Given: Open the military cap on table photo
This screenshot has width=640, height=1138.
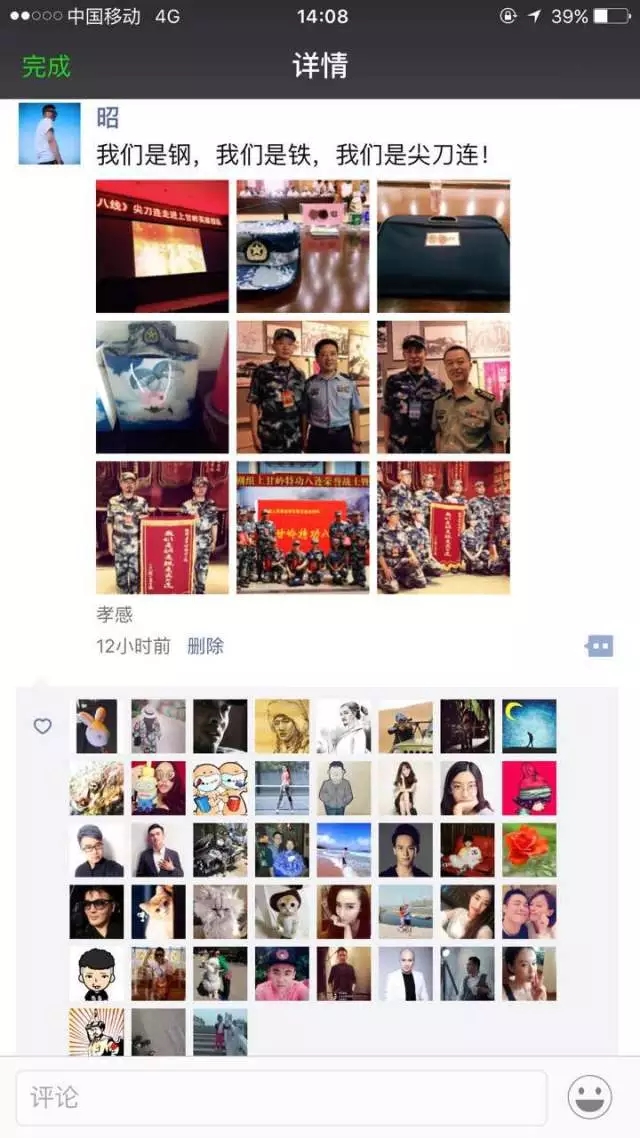Looking at the screenshot, I should click(x=302, y=246).
